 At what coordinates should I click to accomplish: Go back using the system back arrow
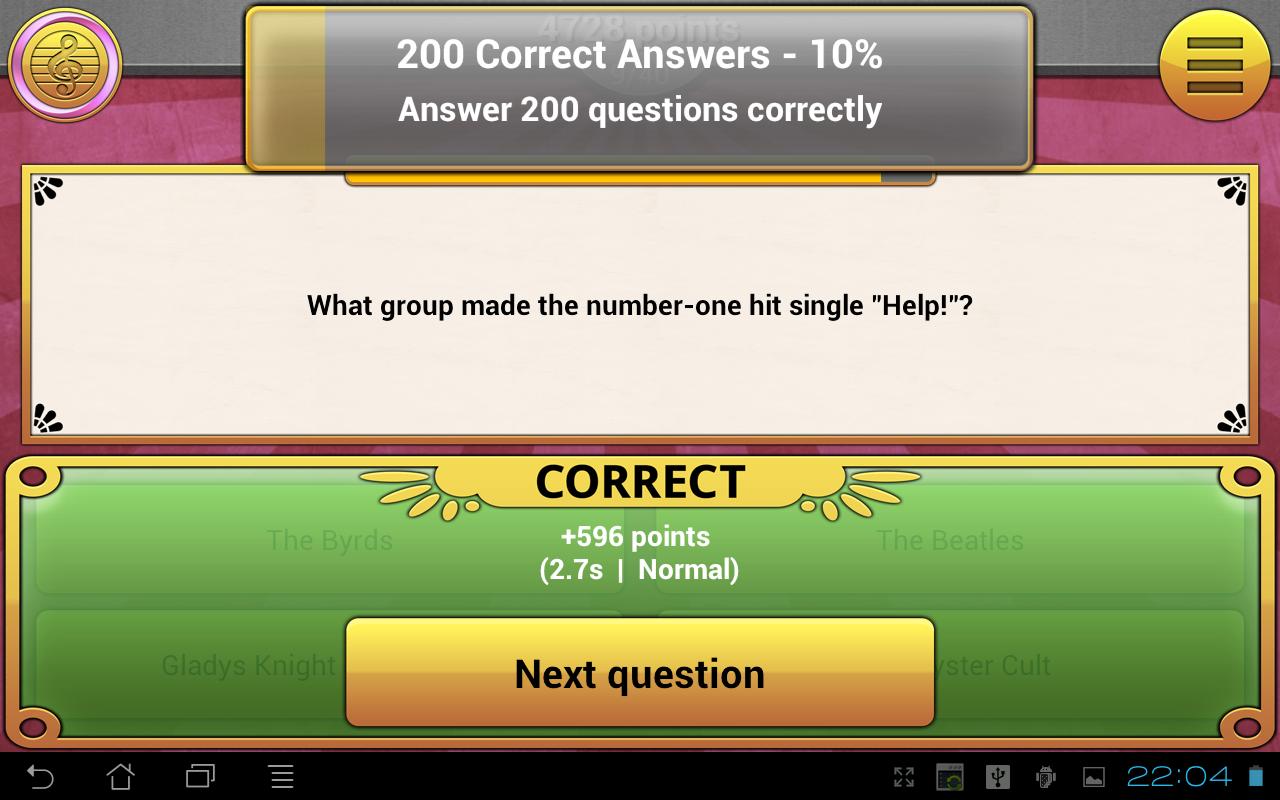pyautogui.click(x=40, y=776)
